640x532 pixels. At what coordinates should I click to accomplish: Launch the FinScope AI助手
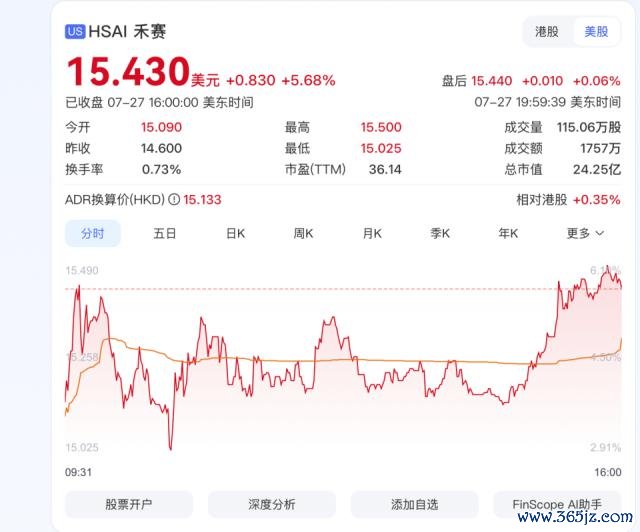click(x=557, y=505)
